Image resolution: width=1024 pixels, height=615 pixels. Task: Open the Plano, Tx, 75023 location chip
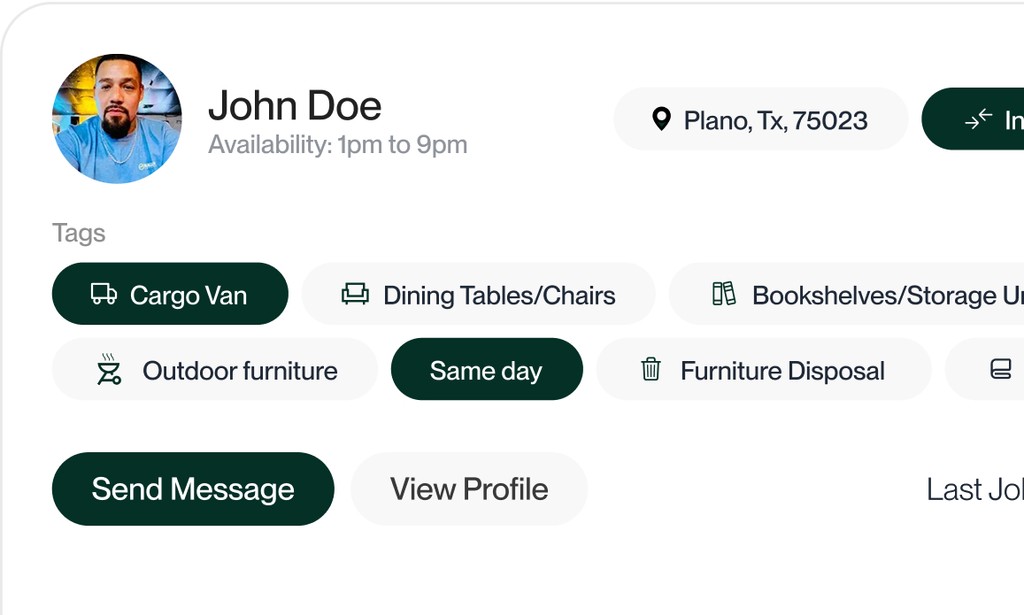tap(761, 119)
